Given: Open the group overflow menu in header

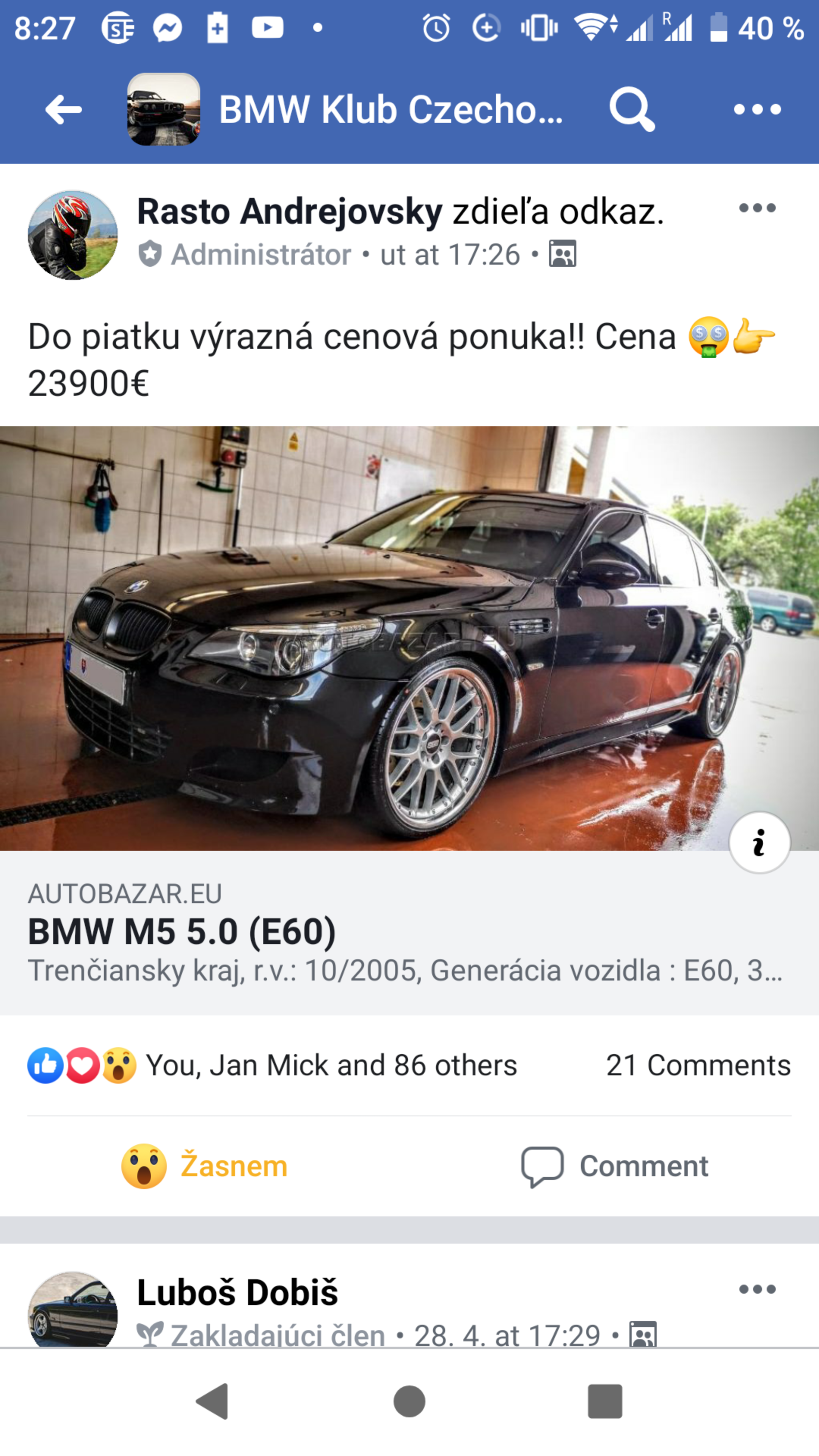Looking at the screenshot, I should pyautogui.click(x=757, y=110).
